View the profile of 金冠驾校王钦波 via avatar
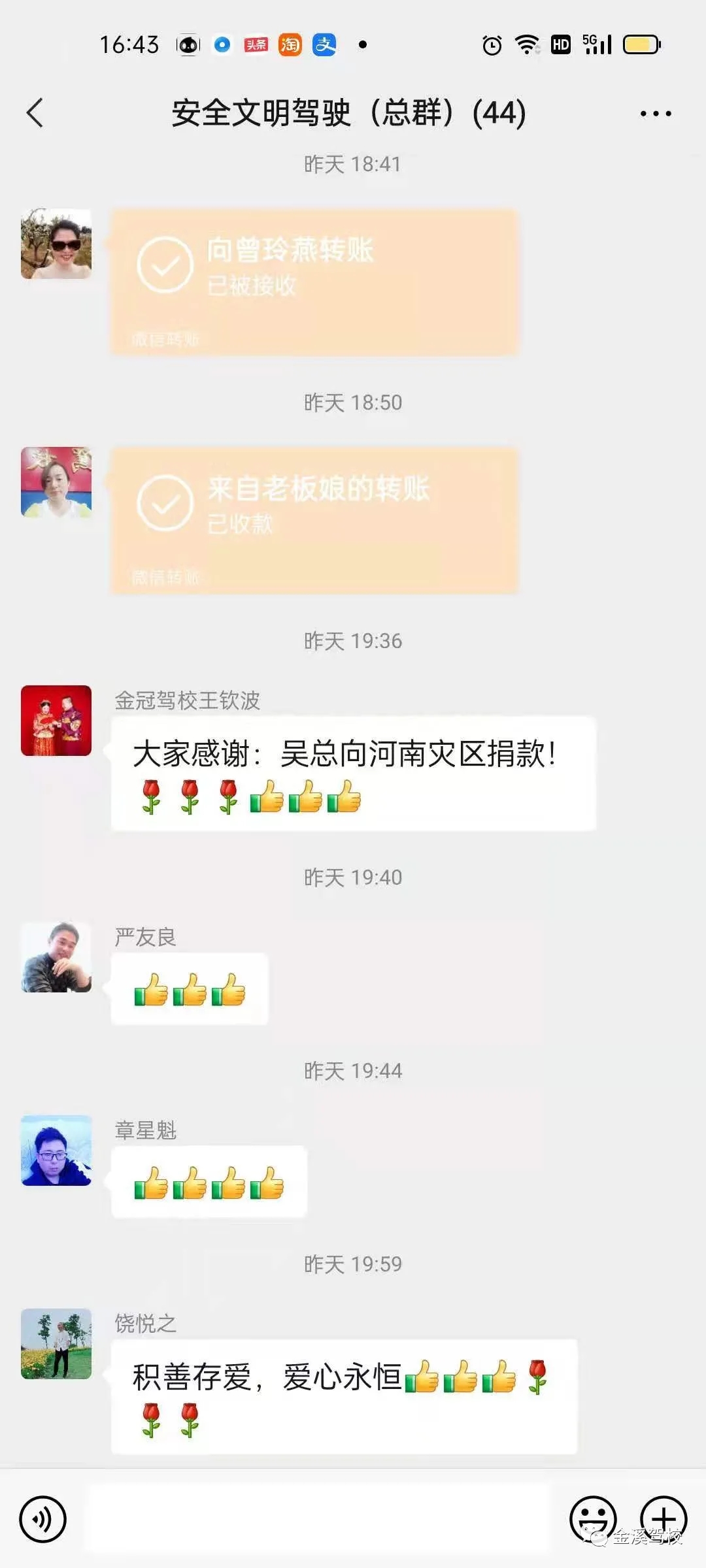The height and width of the screenshot is (1568, 706). tap(56, 721)
